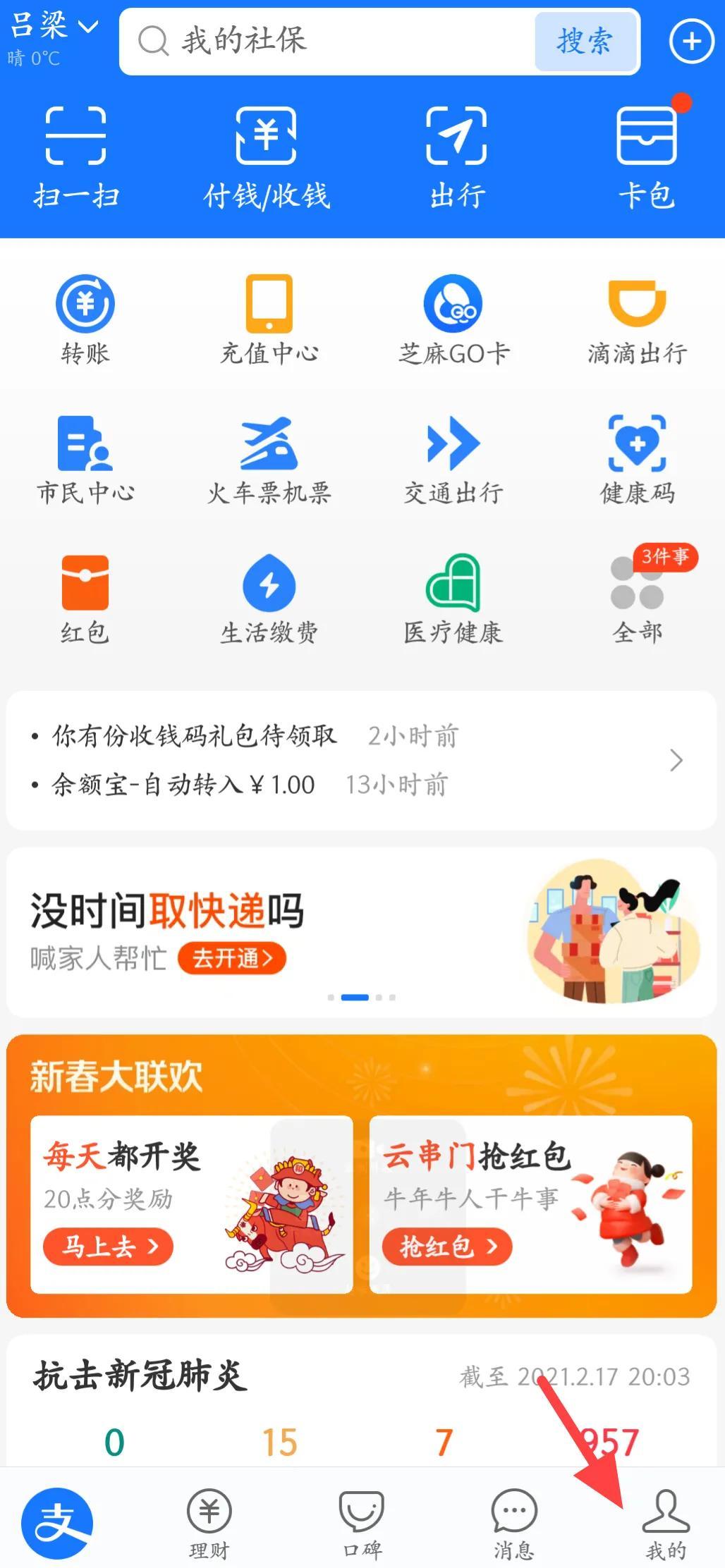
Task: Tap 抢红包 on 云串门 card
Action: coord(447,1247)
